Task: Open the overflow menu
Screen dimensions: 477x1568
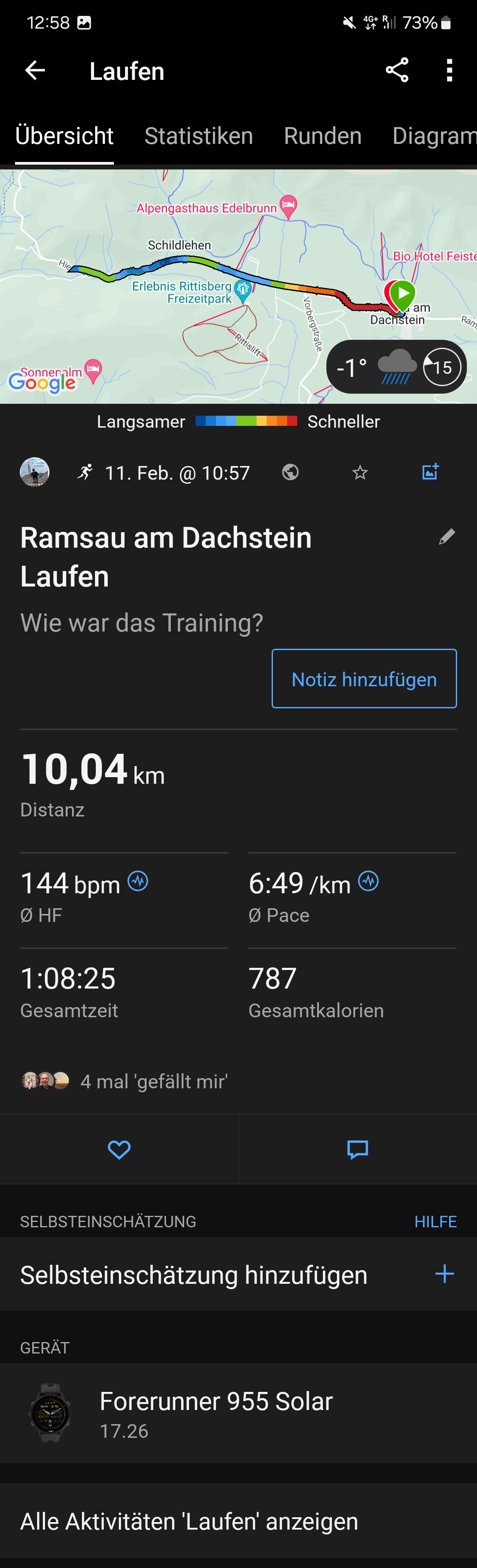Action: coord(449,71)
